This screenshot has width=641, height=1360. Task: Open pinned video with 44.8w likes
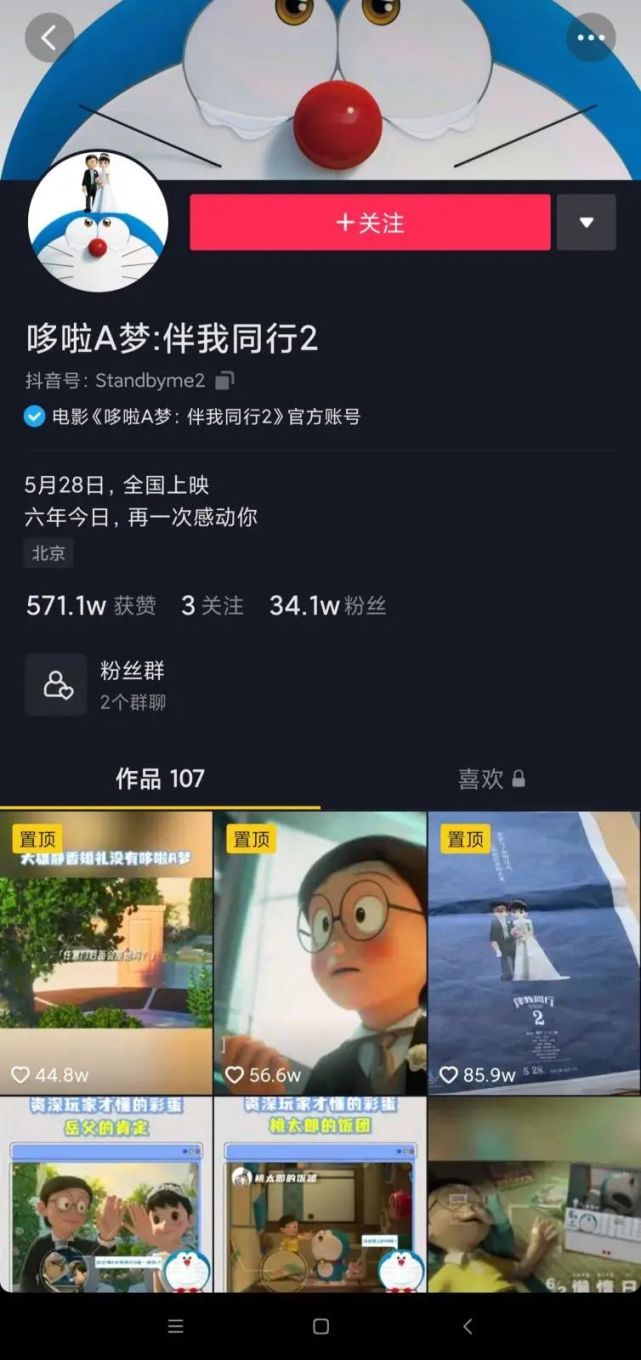pos(106,952)
